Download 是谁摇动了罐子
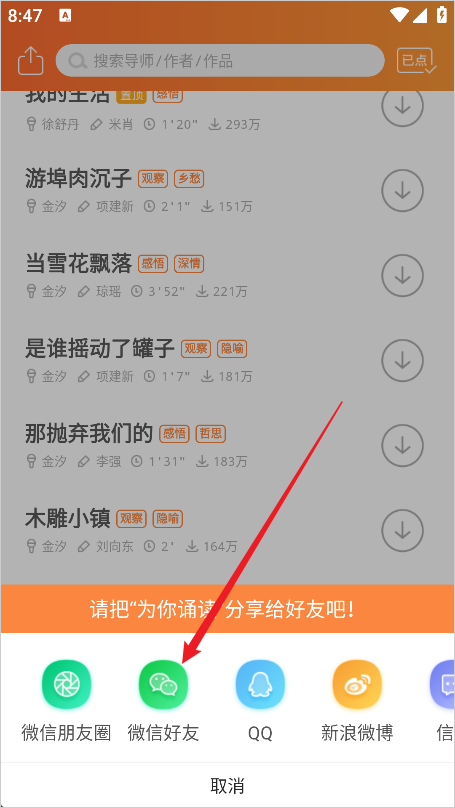 click(x=402, y=360)
